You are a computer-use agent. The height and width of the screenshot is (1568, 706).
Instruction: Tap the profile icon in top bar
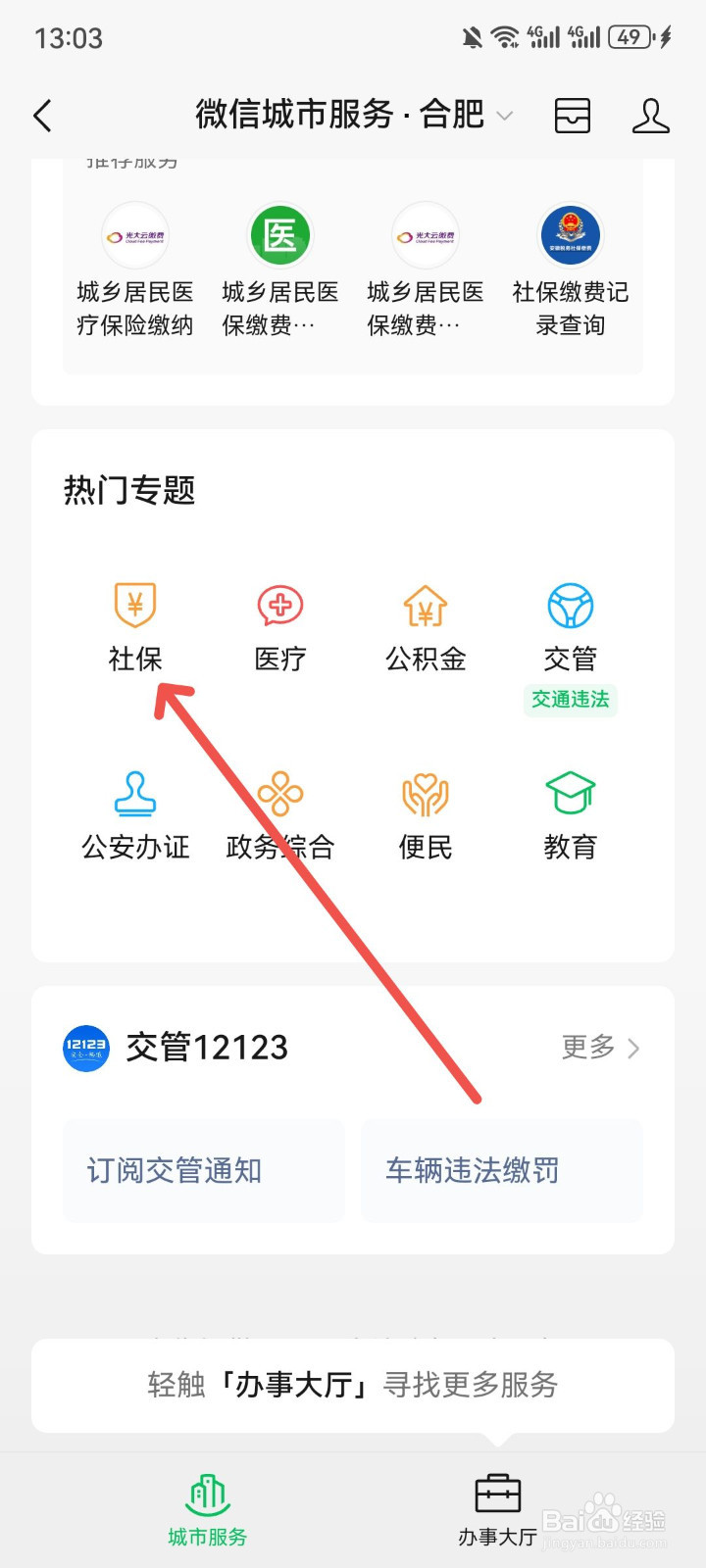point(650,116)
